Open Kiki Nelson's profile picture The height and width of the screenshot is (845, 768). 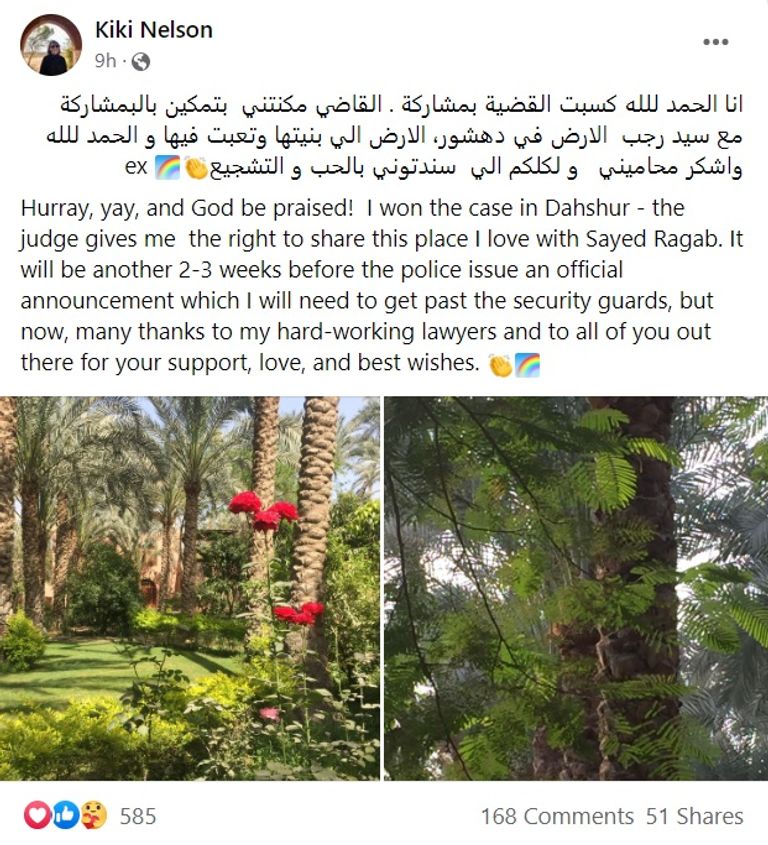(51, 45)
